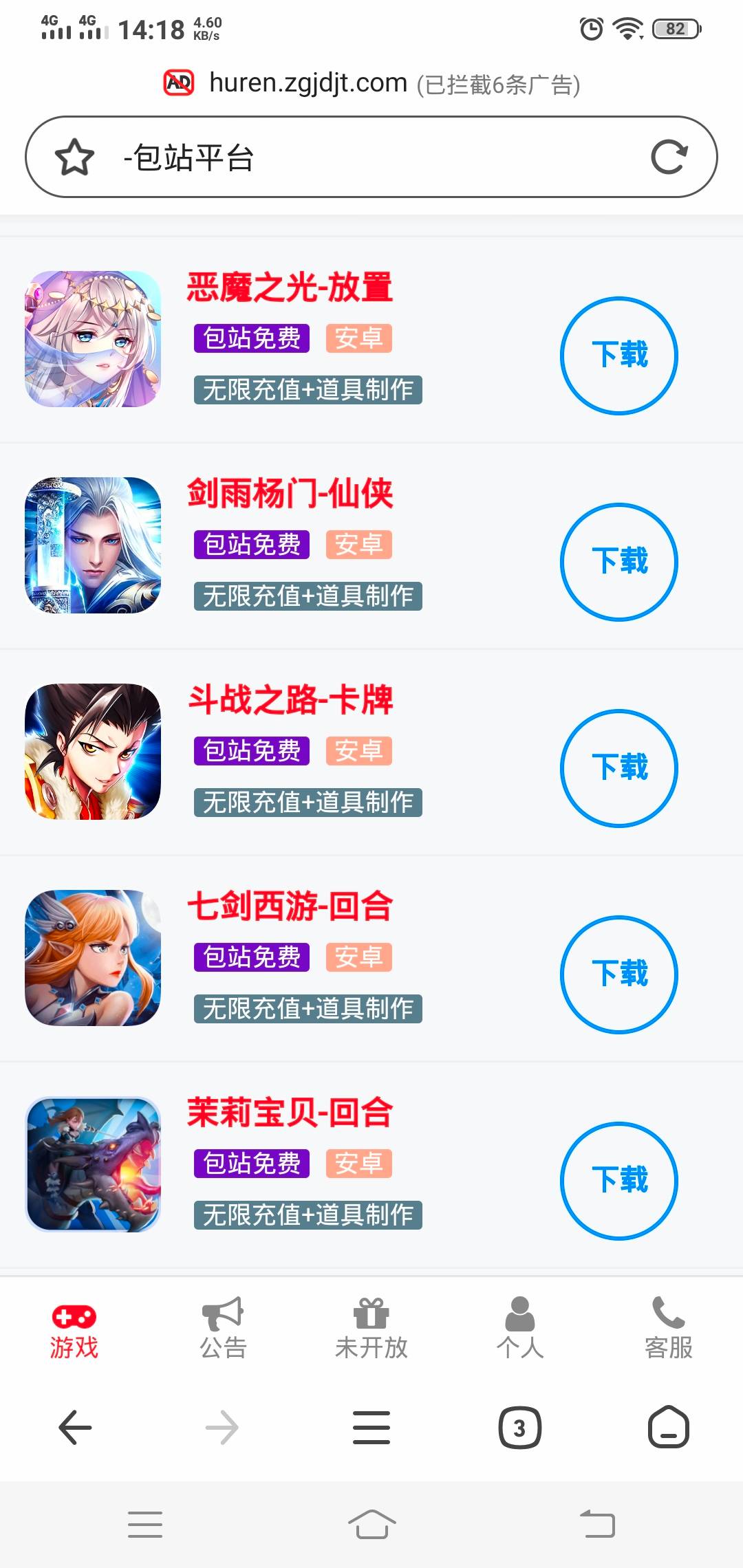Tap the system home button
Viewport: 743px width, 1568px height.
coord(371,1524)
